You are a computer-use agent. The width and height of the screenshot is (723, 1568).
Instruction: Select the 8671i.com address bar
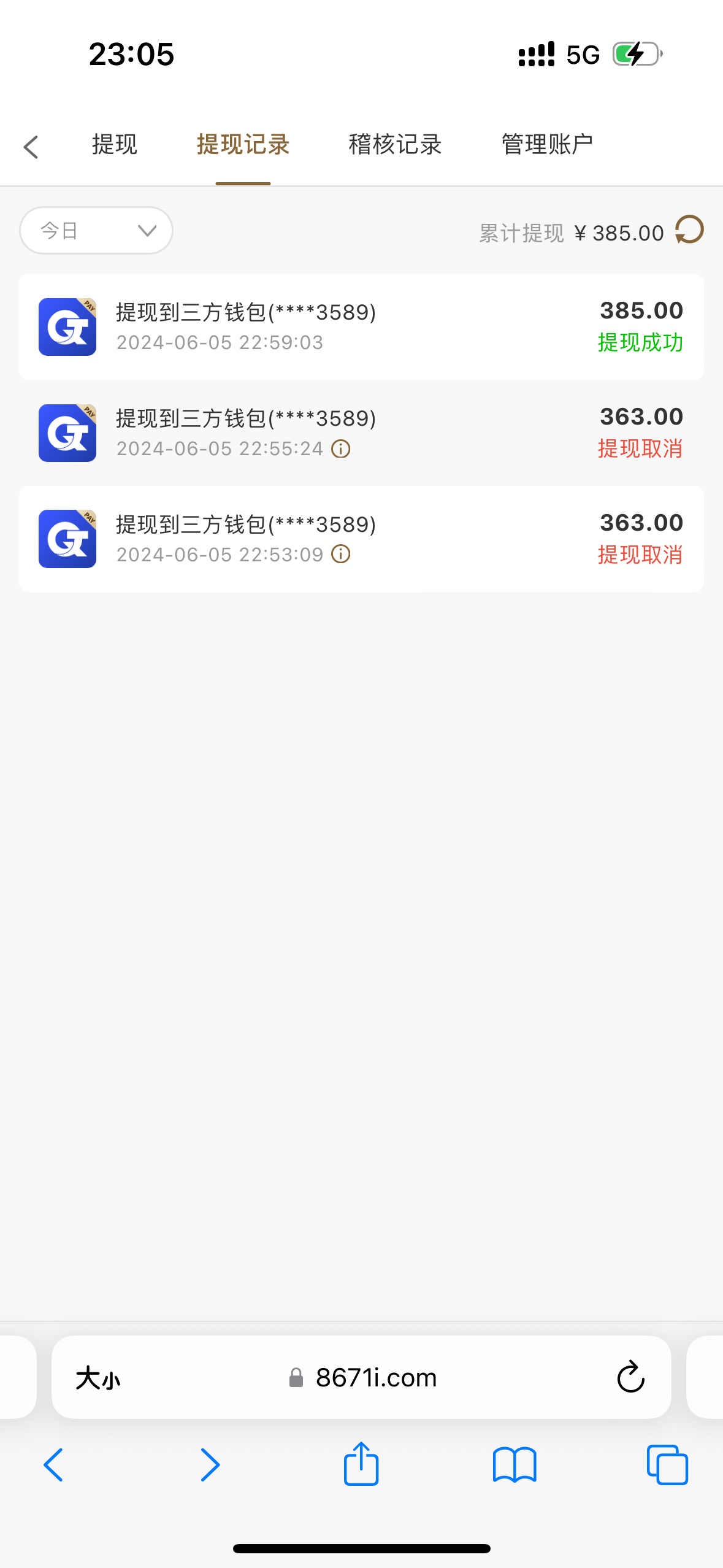(375, 1378)
